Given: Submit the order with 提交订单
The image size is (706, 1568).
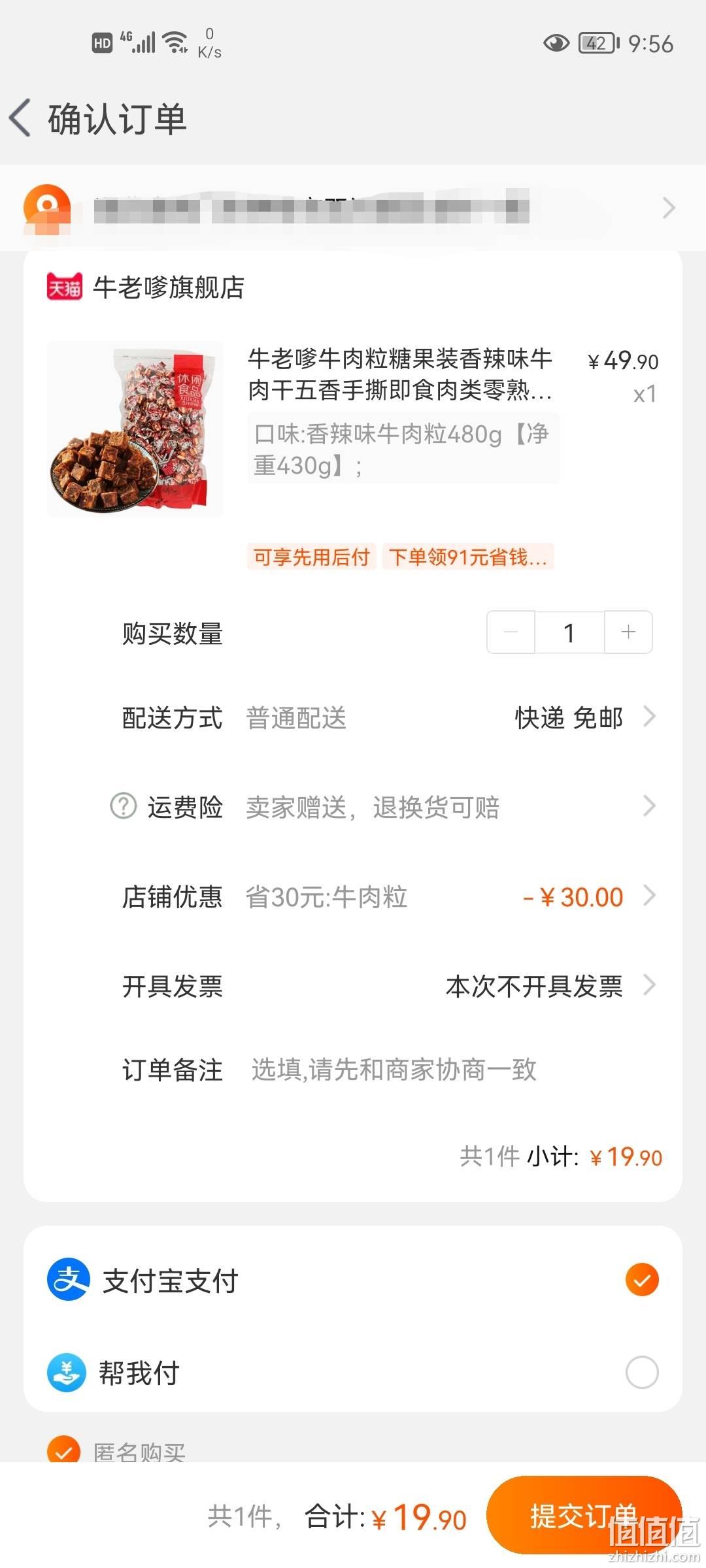Looking at the screenshot, I should 584,1515.
